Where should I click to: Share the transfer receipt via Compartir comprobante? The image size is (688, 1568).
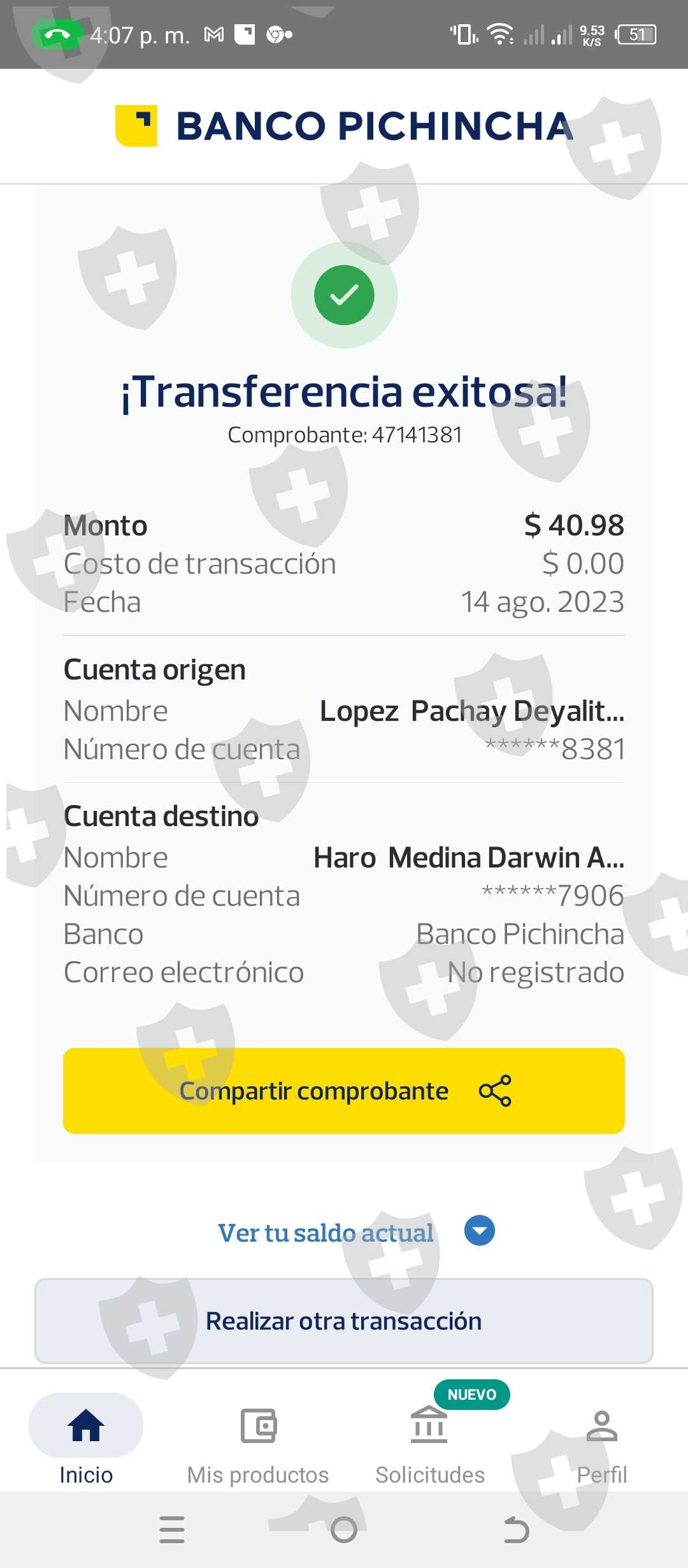pyautogui.click(x=344, y=1091)
